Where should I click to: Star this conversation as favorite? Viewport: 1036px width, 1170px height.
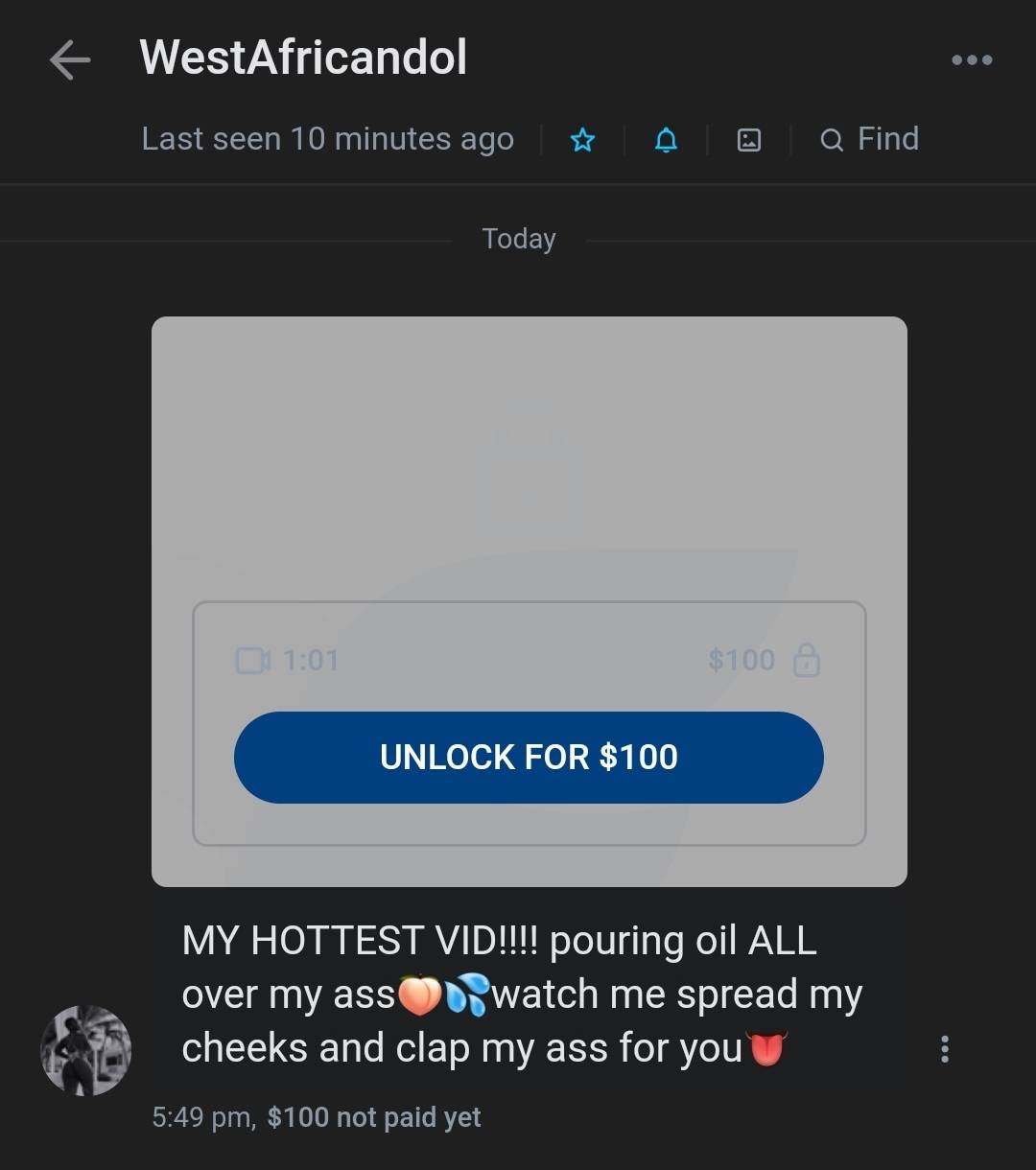[x=582, y=141]
